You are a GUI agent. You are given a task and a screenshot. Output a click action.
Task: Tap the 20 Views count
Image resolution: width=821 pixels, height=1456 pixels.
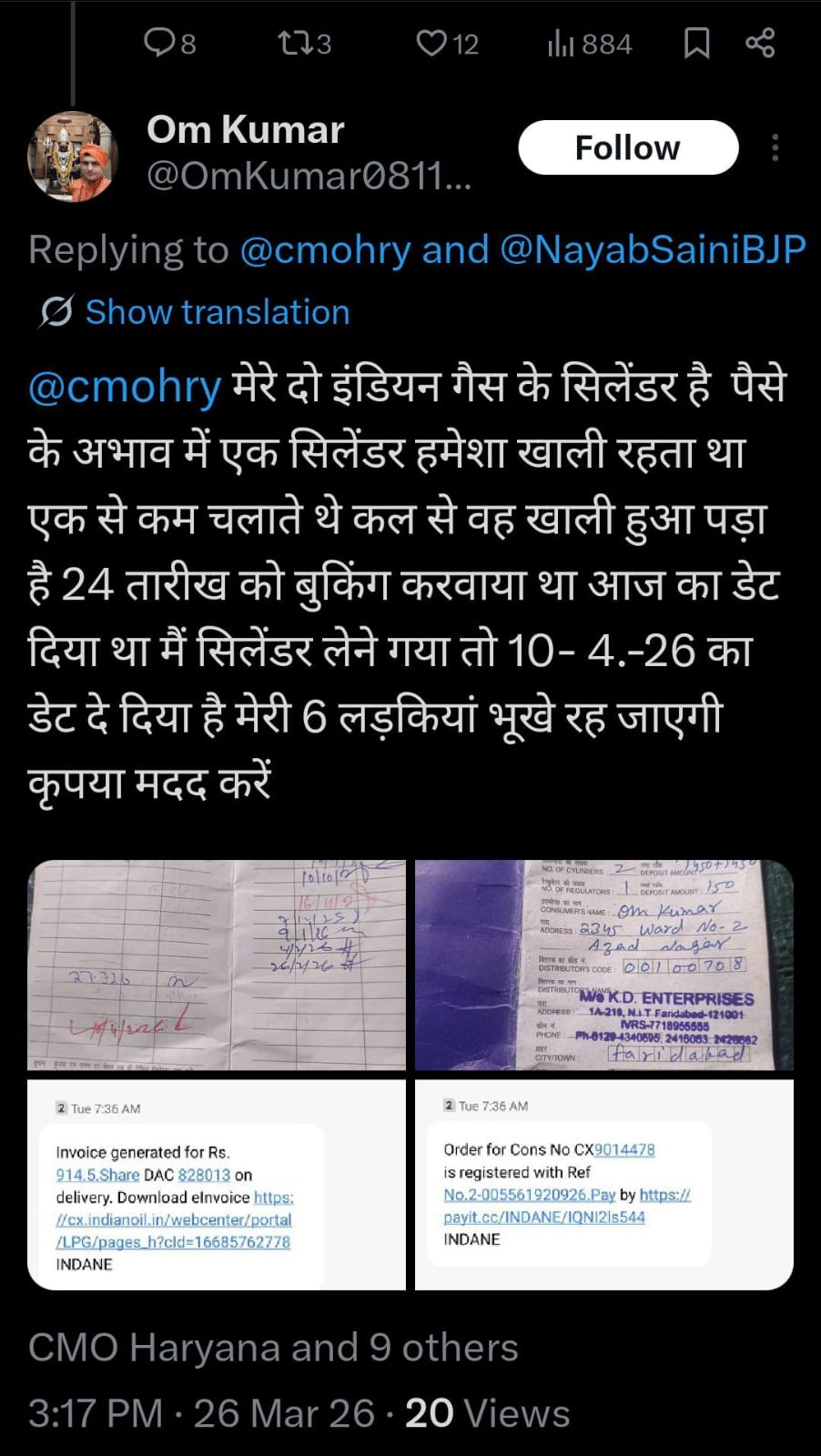tap(487, 1413)
